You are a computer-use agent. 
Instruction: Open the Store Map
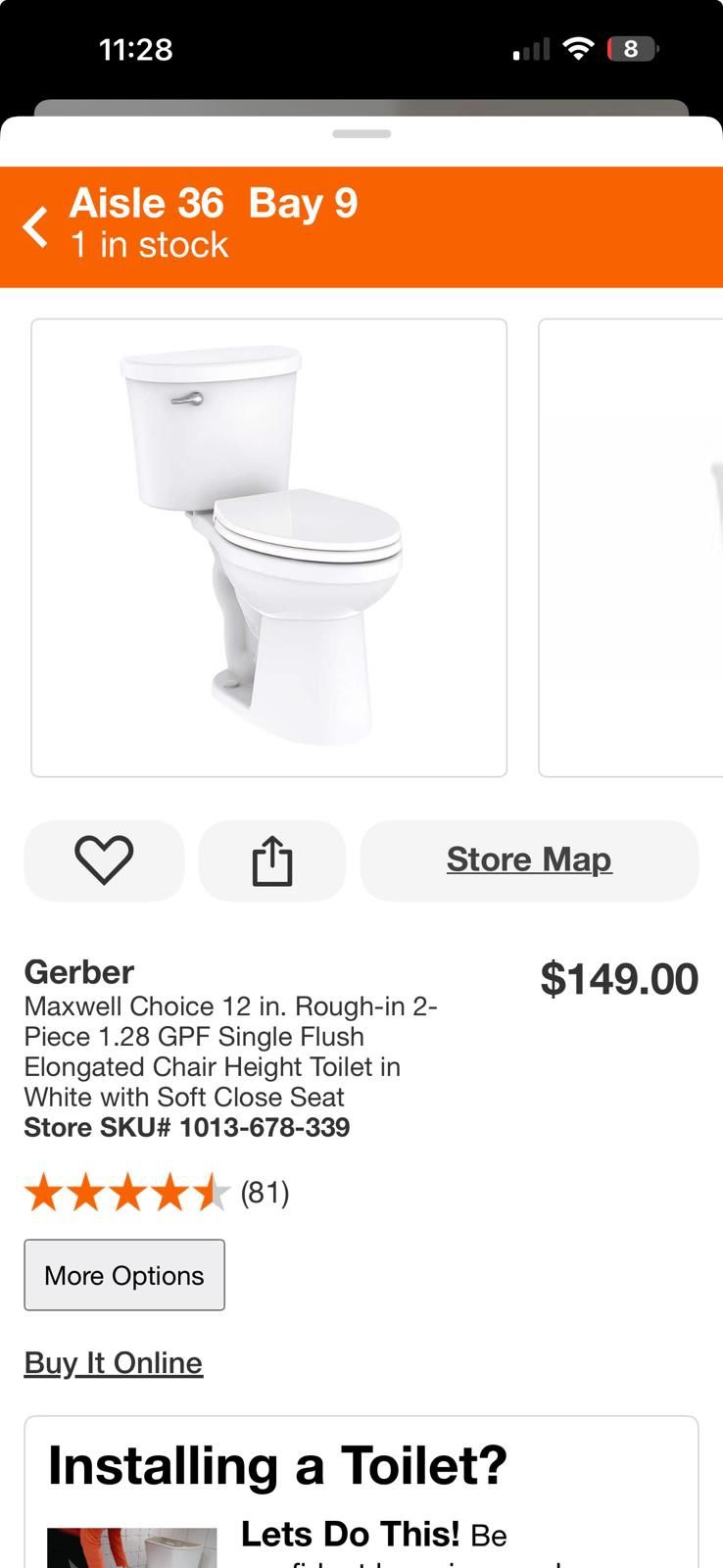click(x=529, y=859)
